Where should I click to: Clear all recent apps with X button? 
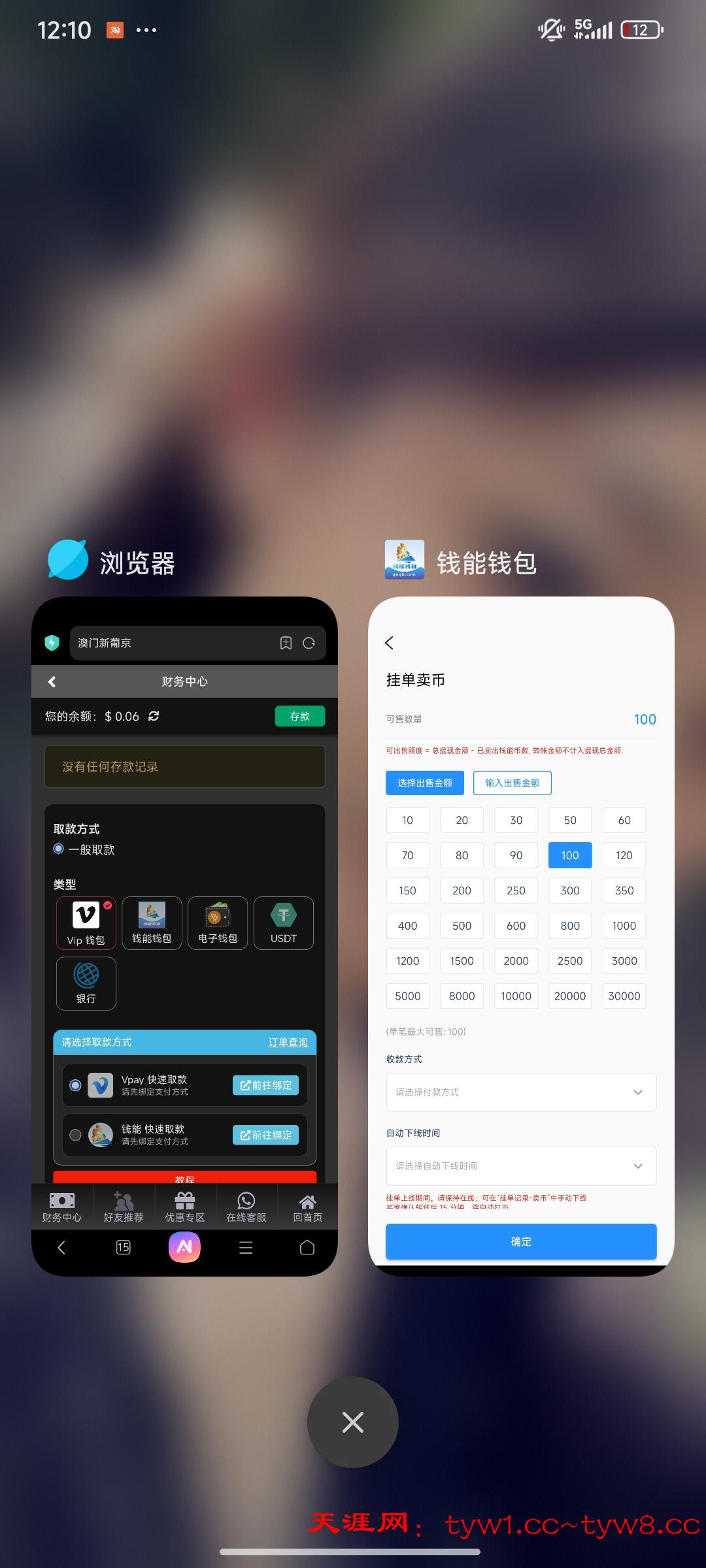coord(353,1422)
